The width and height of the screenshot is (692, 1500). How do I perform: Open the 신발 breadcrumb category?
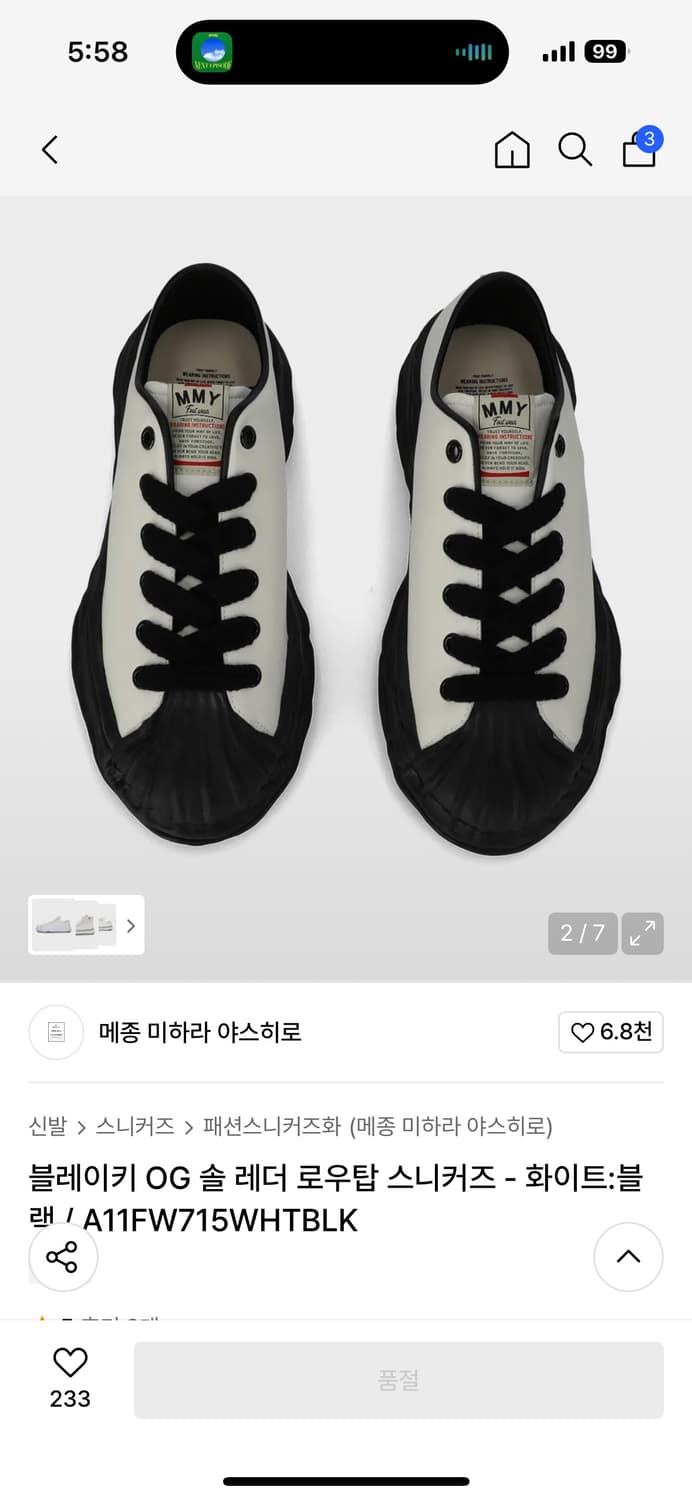[48, 1126]
